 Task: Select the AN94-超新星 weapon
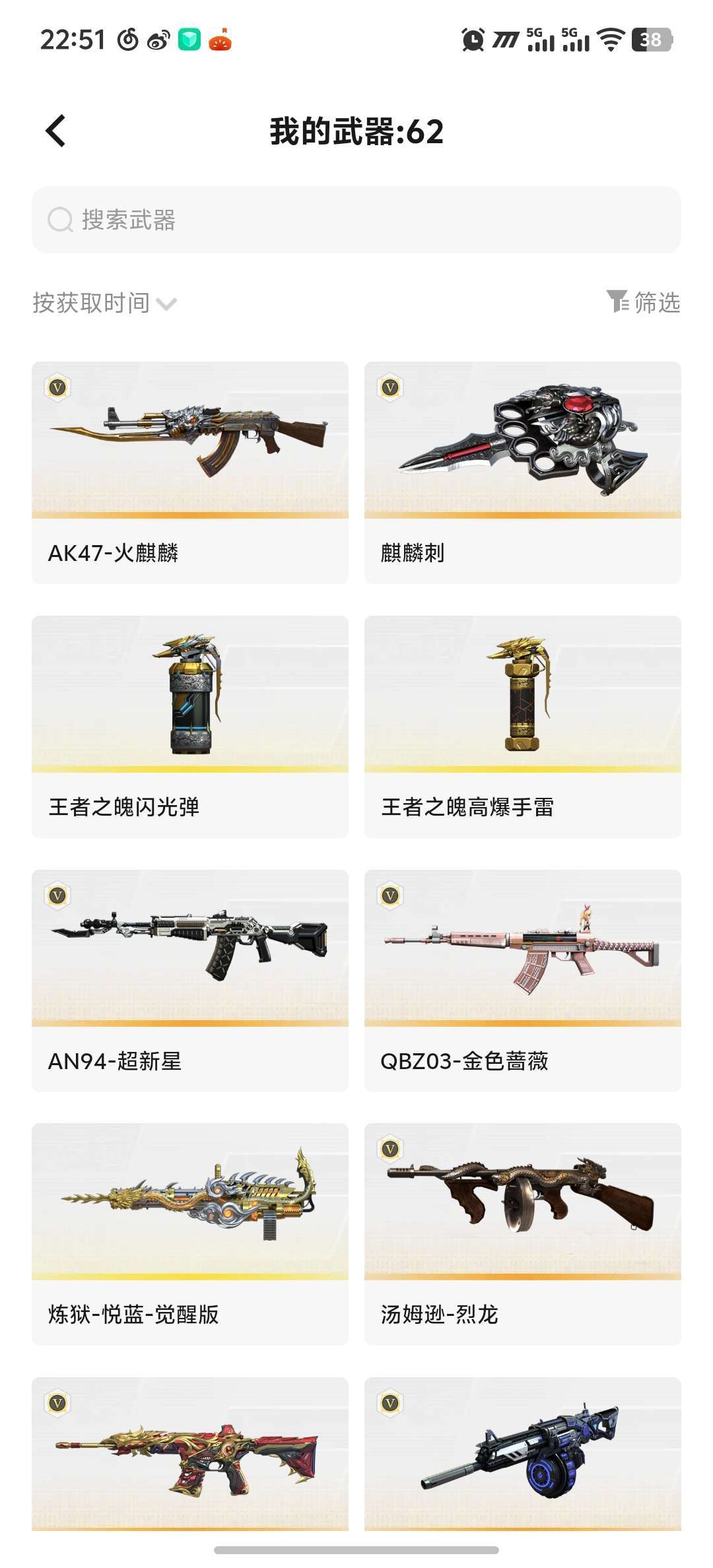190,981
